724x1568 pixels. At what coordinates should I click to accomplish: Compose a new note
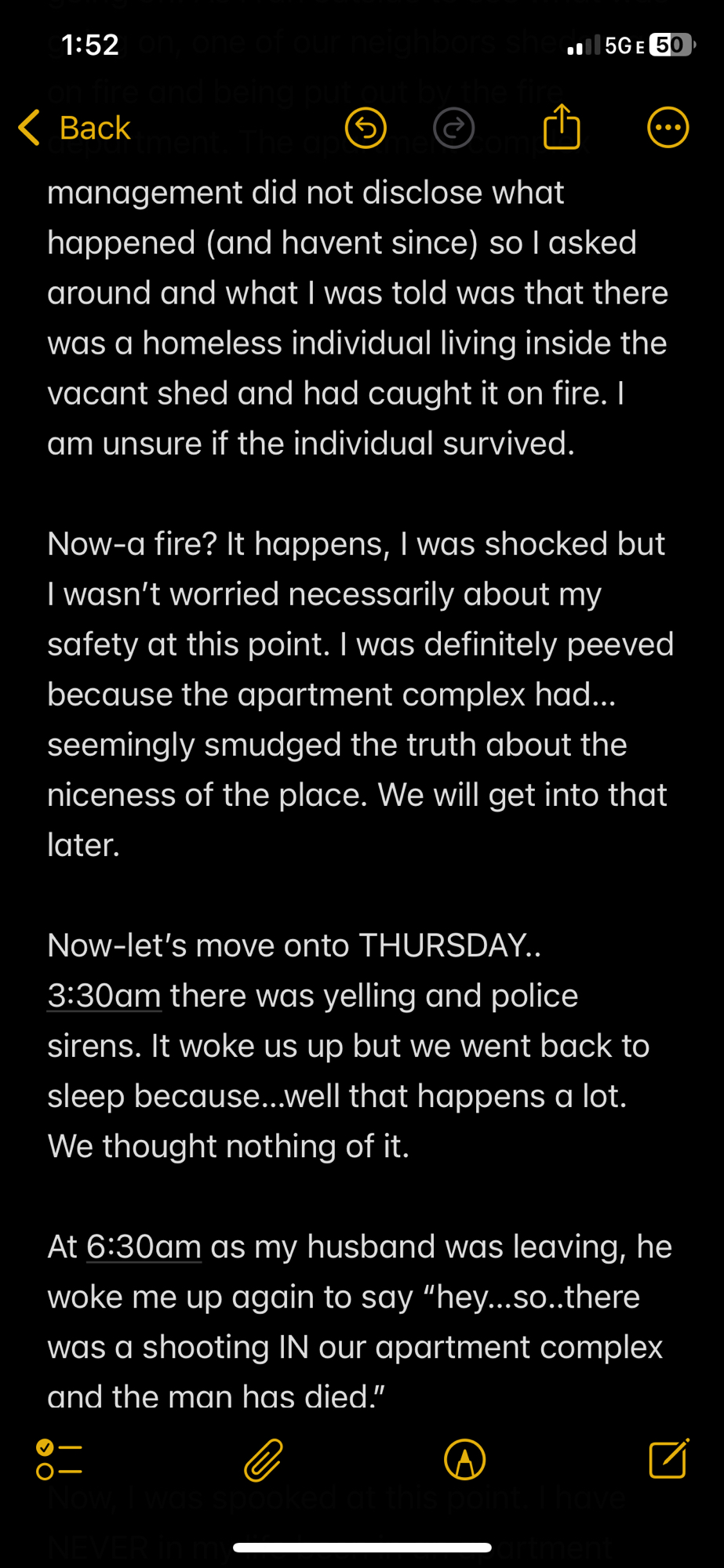point(668,1459)
